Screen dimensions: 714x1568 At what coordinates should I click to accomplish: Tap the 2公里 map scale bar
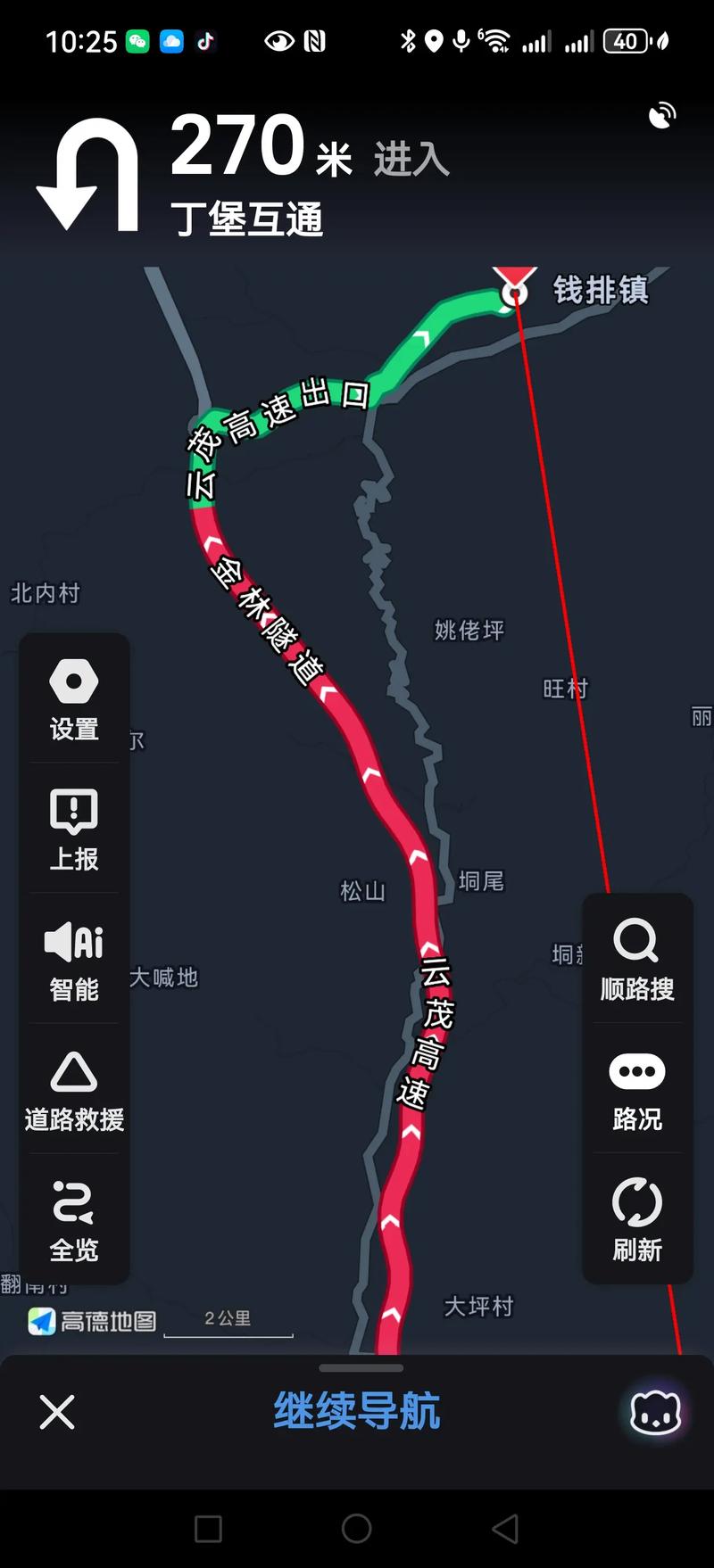(x=227, y=1325)
